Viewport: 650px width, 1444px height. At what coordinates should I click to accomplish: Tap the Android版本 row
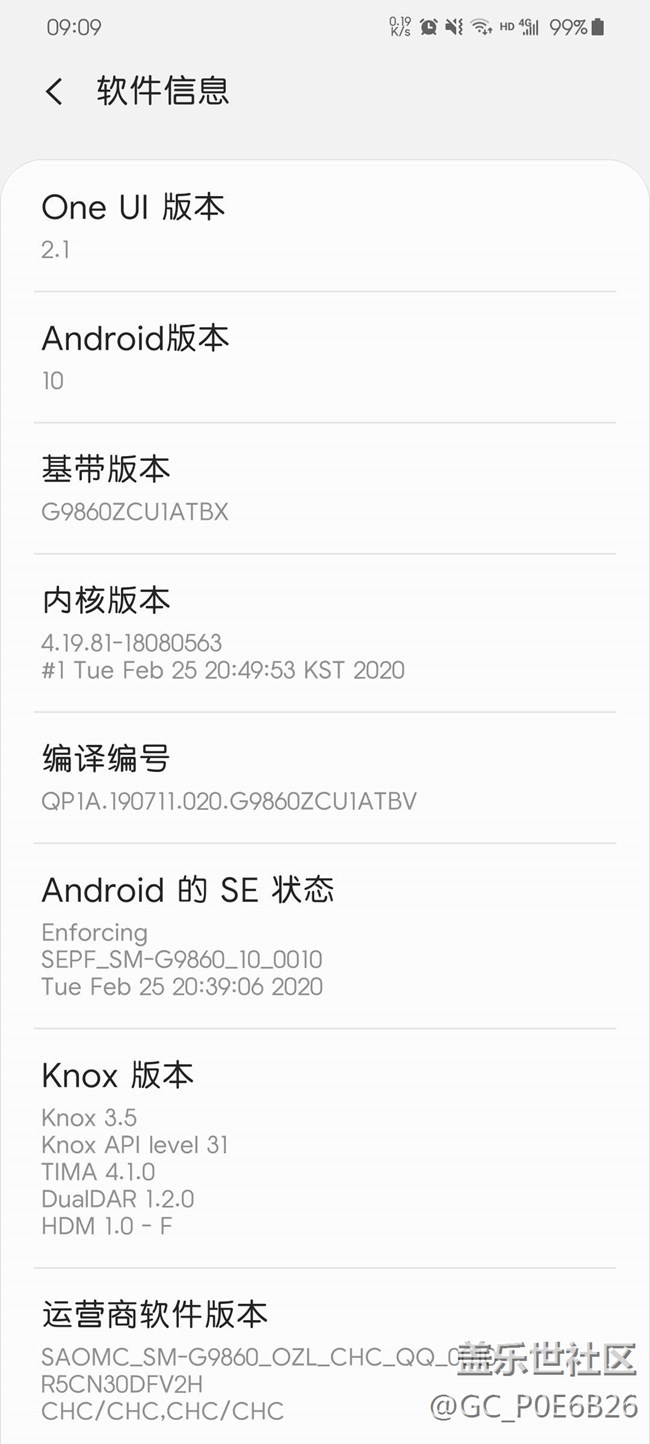(x=324, y=357)
